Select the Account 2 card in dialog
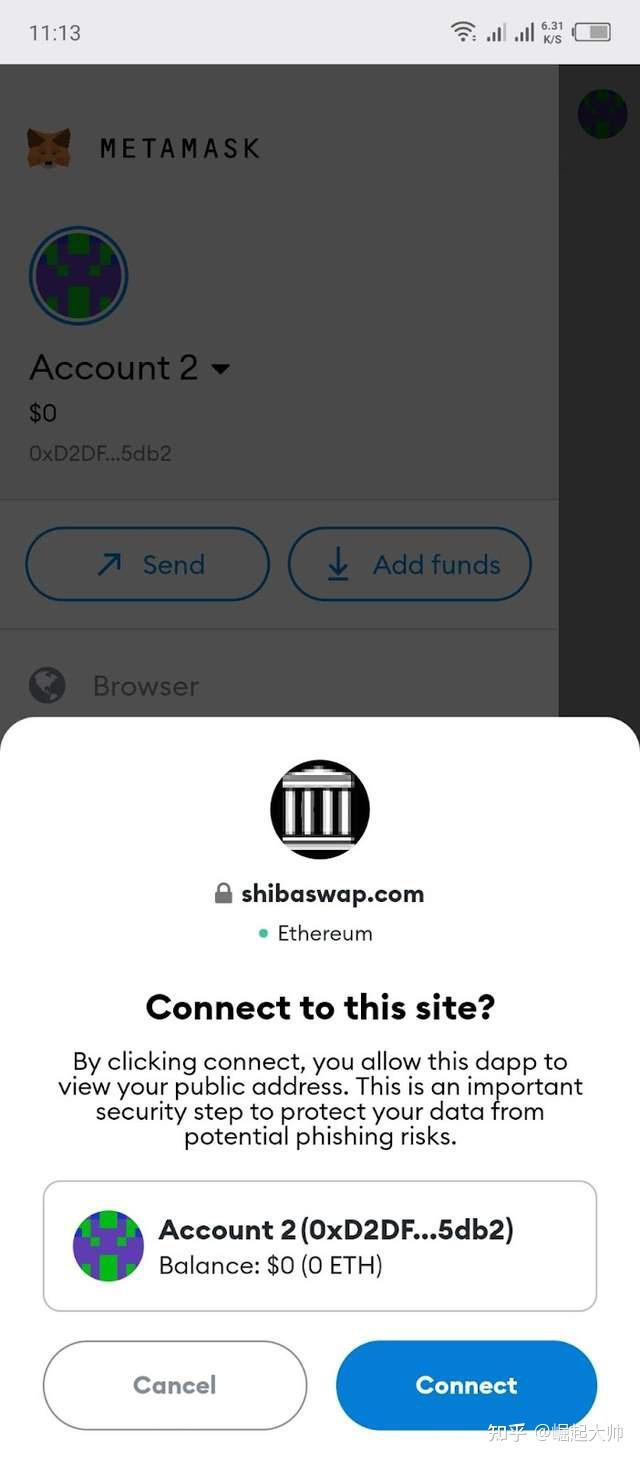 (x=320, y=1245)
